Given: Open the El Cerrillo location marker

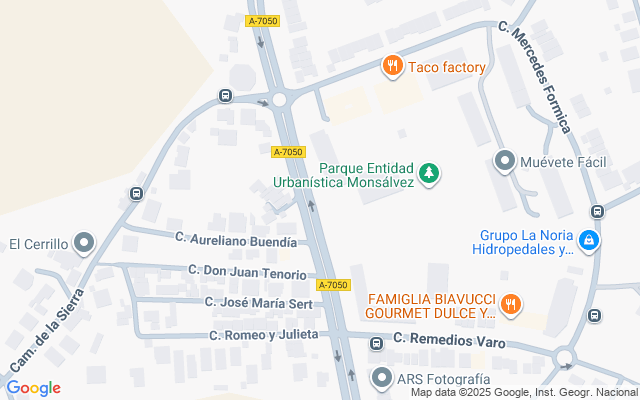Looking at the screenshot, I should point(84,243).
